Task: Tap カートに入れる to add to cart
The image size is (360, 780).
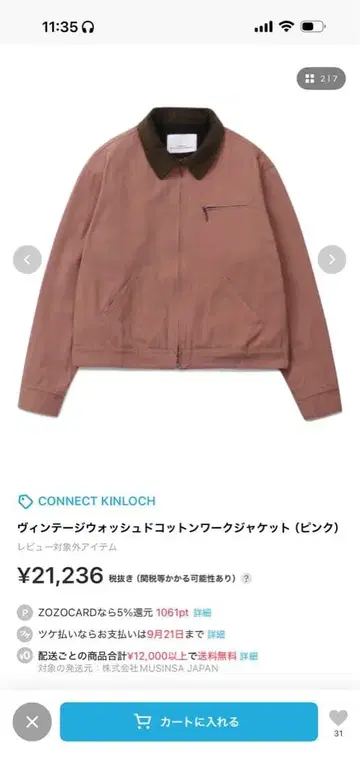Action: click(189, 722)
